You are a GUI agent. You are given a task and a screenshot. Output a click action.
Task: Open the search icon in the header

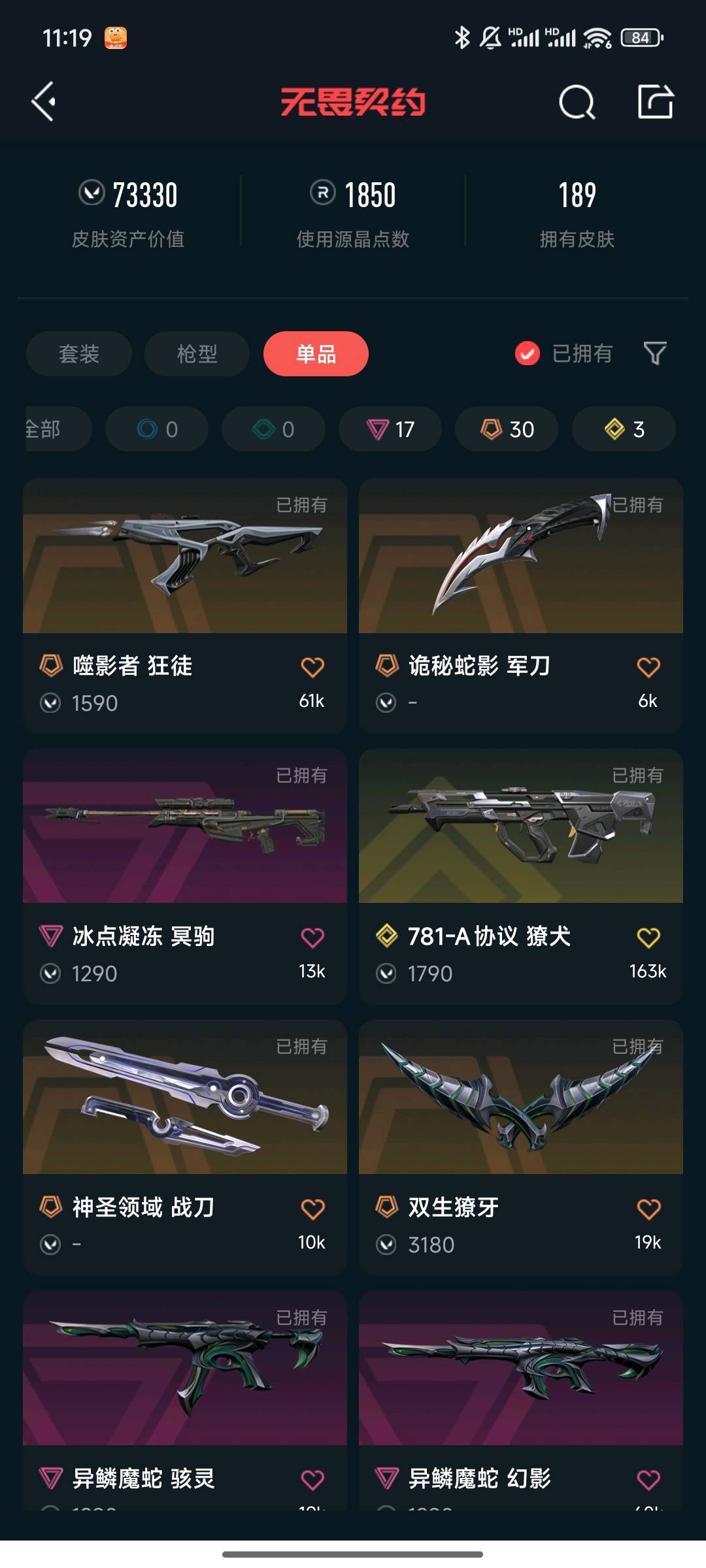tap(577, 102)
